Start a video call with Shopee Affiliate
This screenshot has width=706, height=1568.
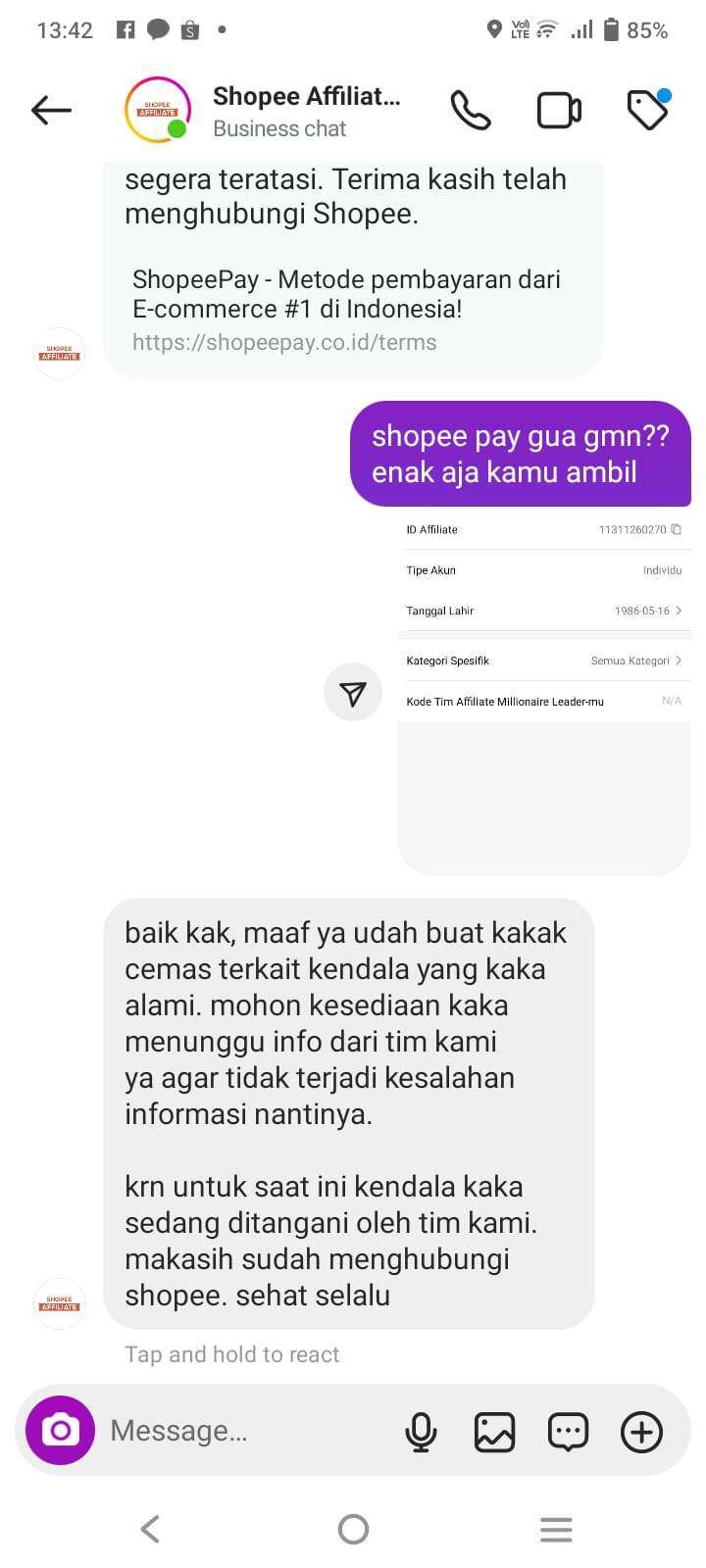click(559, 110)
